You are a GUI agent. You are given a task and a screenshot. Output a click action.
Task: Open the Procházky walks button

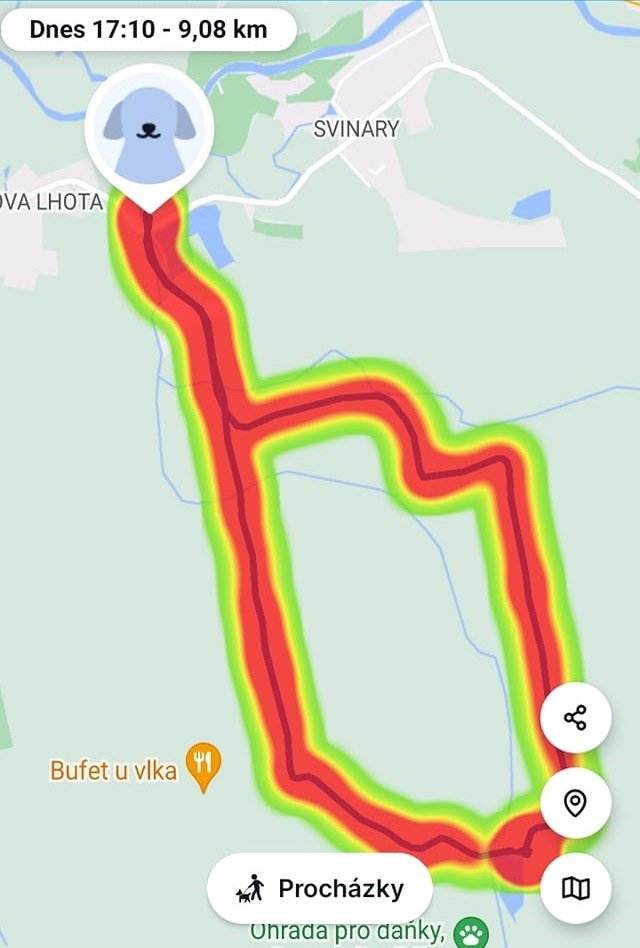coord(320,888)
